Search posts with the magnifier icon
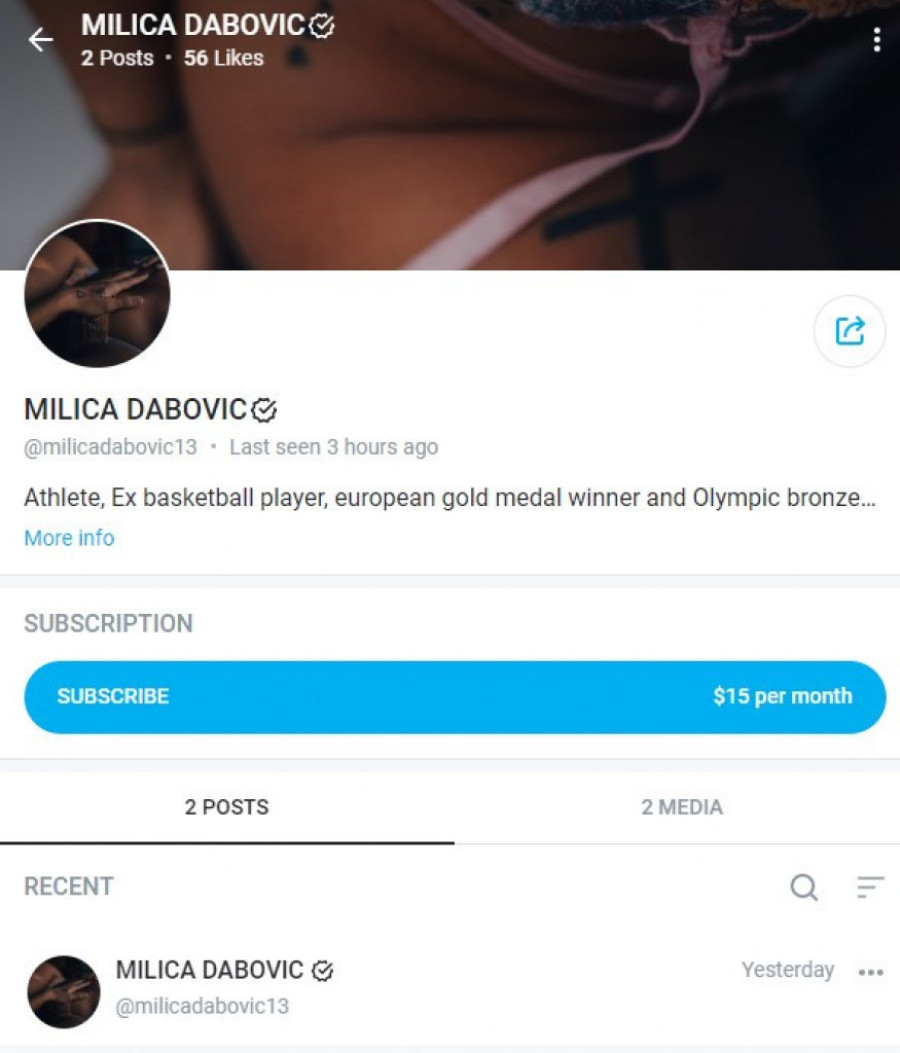The height and width of the screenshot is (1053, 900). 804,887
